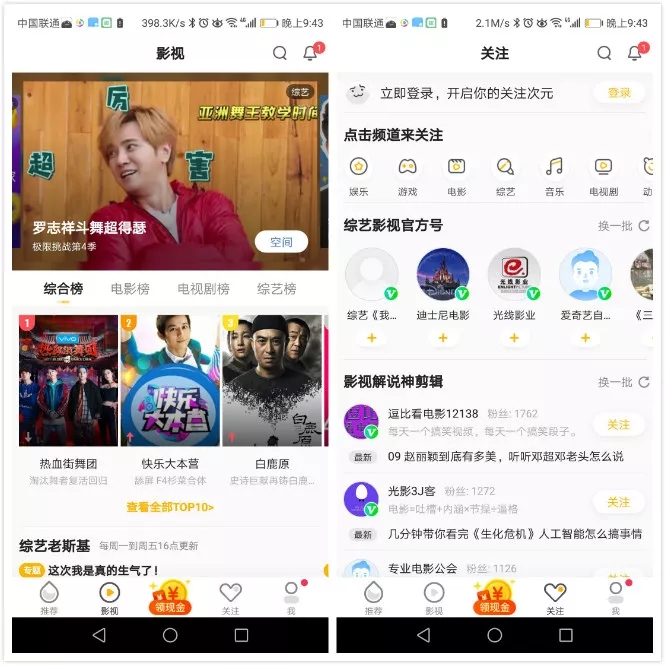This screenshot has width=665, height=665.
Task: Open the search icon on the 关注 screen
Action: [x=604, y=54]
